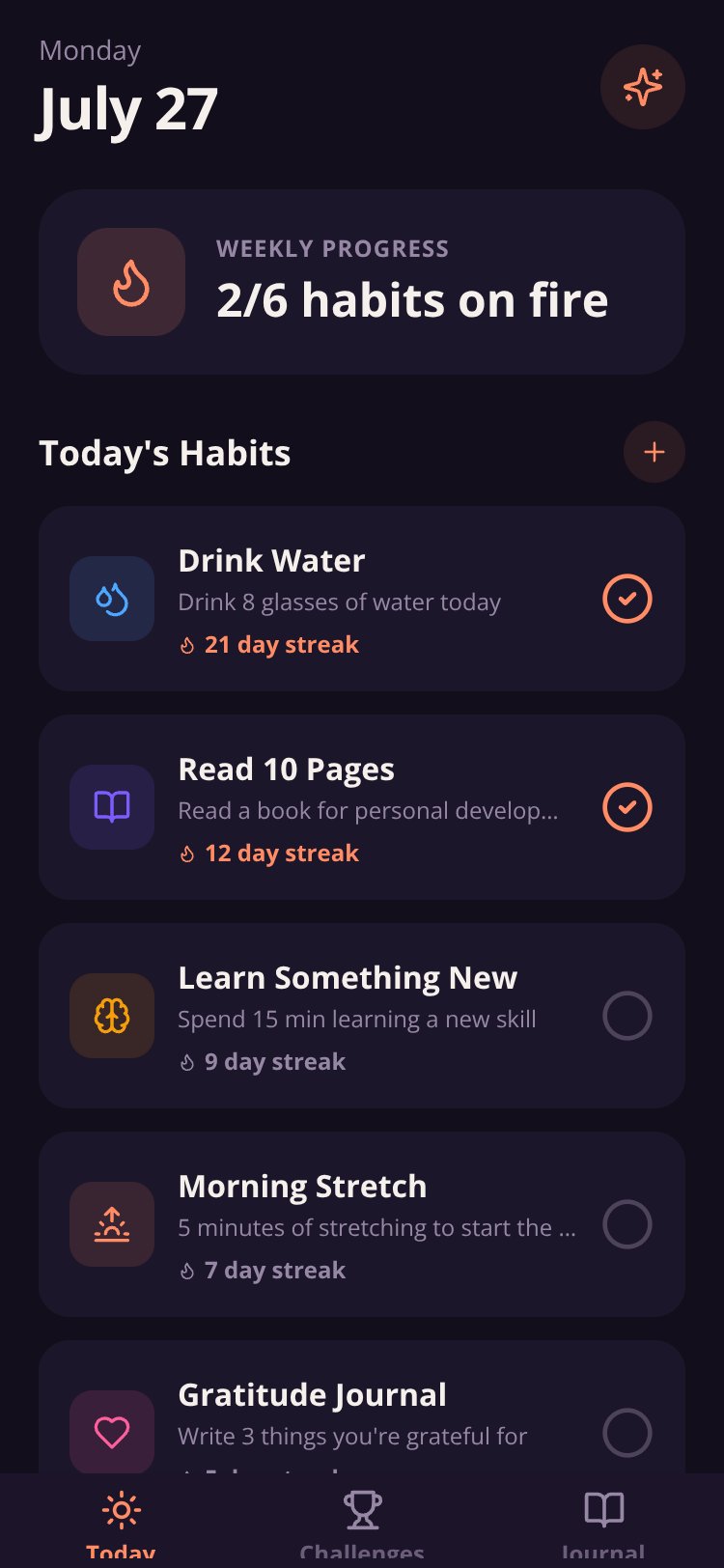Viewport: 724px width, 1568px height.
Task: Uncheck the Read 10 Pages habit
Action: pos(627,807)
